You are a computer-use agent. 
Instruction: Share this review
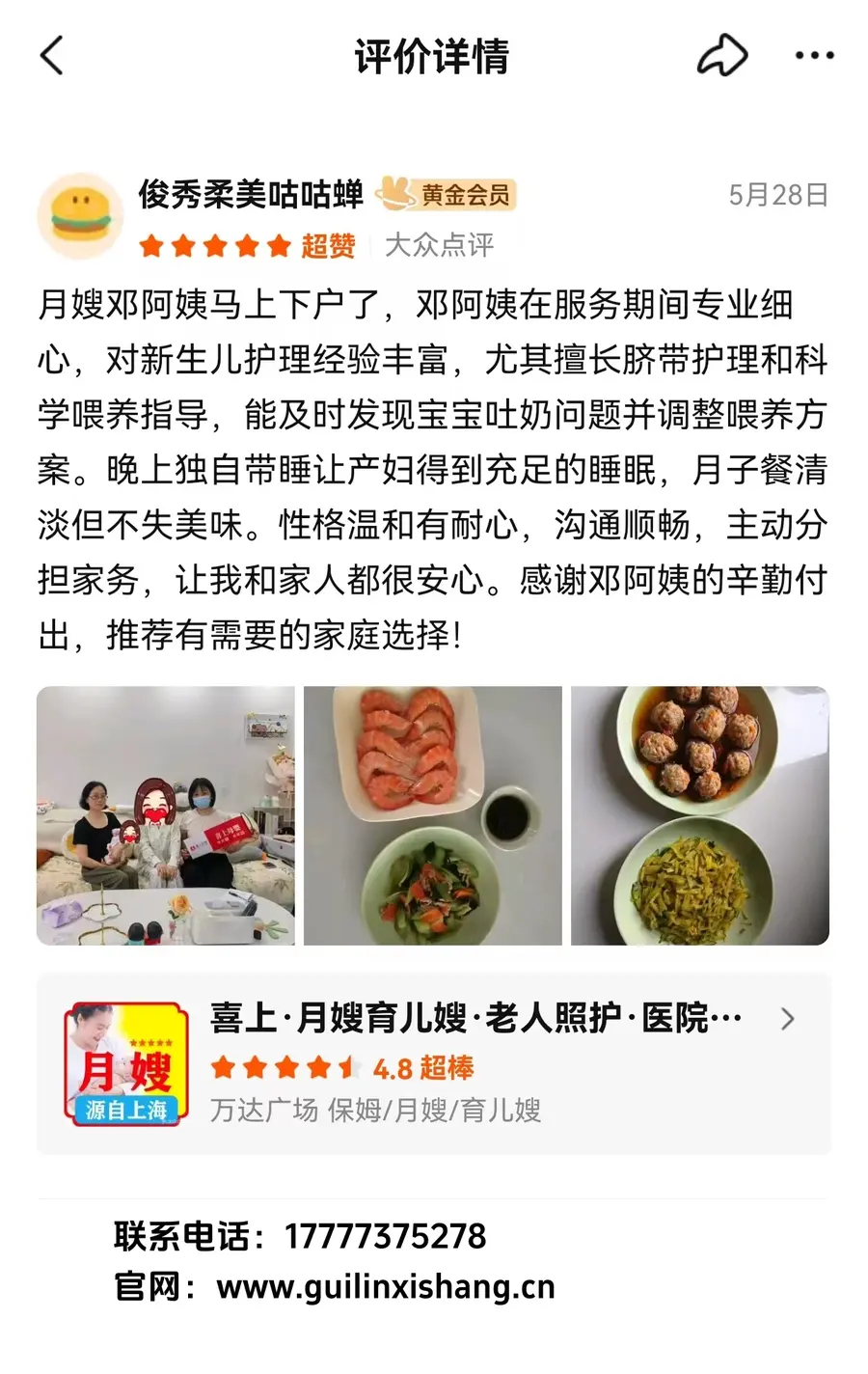(722, 55)
